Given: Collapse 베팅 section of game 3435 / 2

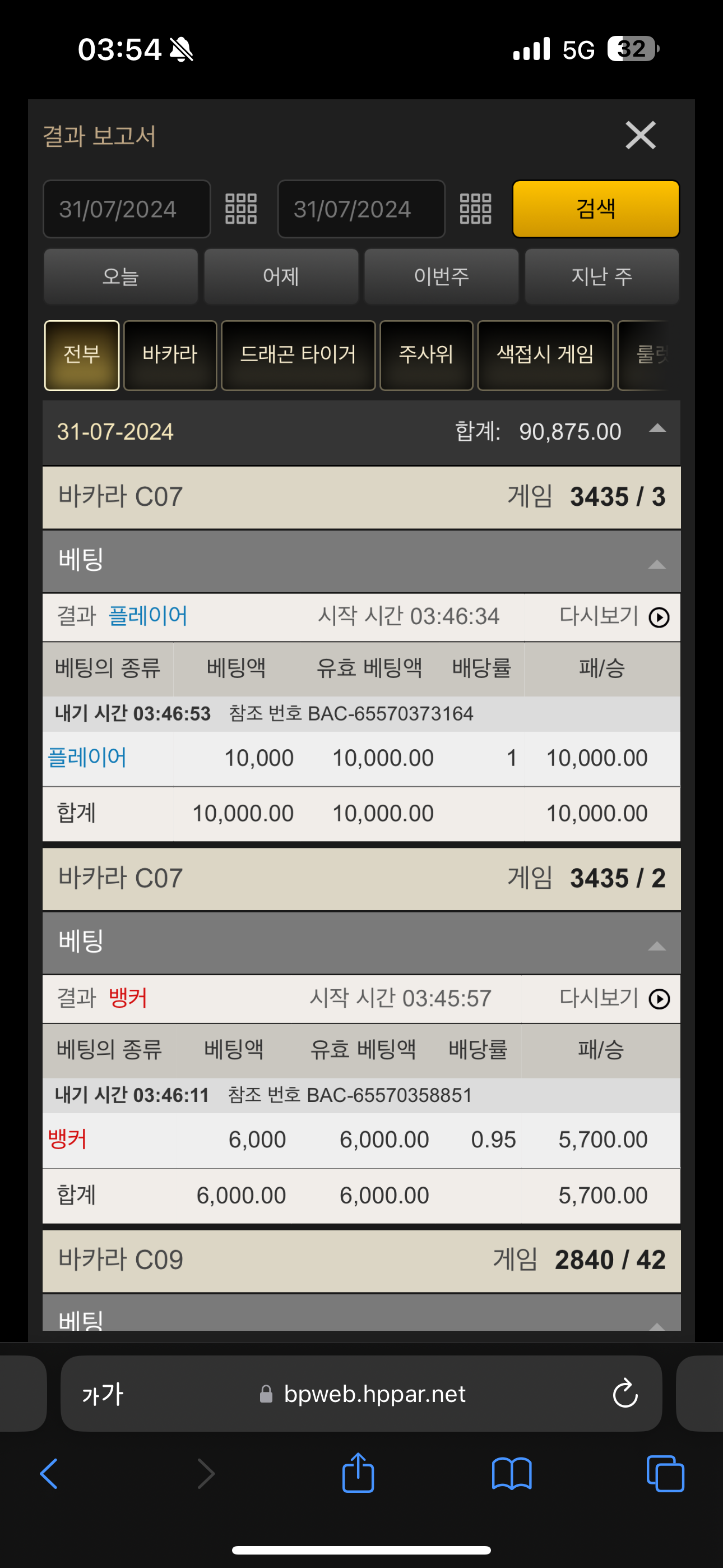Looking at the screenshot, I should [x=657, y=946].
